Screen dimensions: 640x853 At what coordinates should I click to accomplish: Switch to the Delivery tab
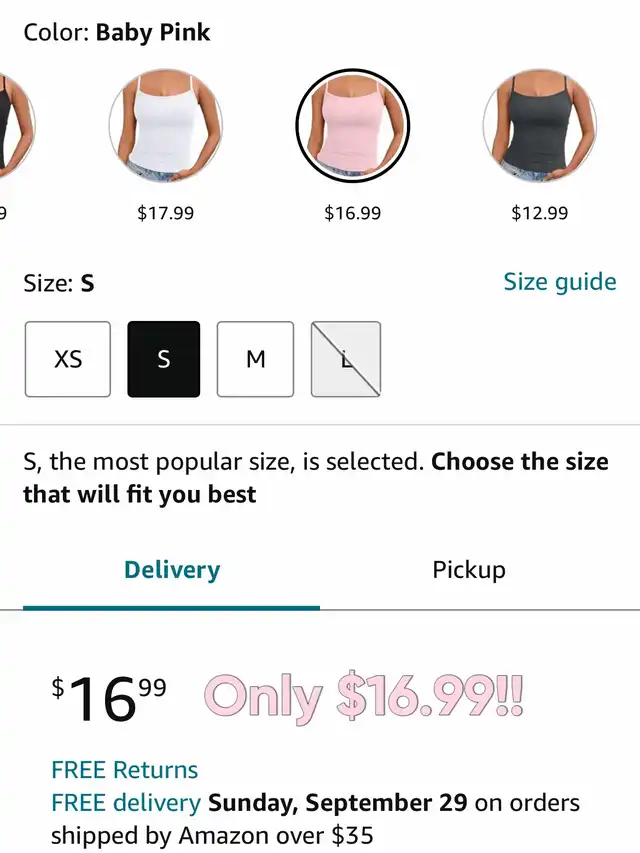point(171,570)
